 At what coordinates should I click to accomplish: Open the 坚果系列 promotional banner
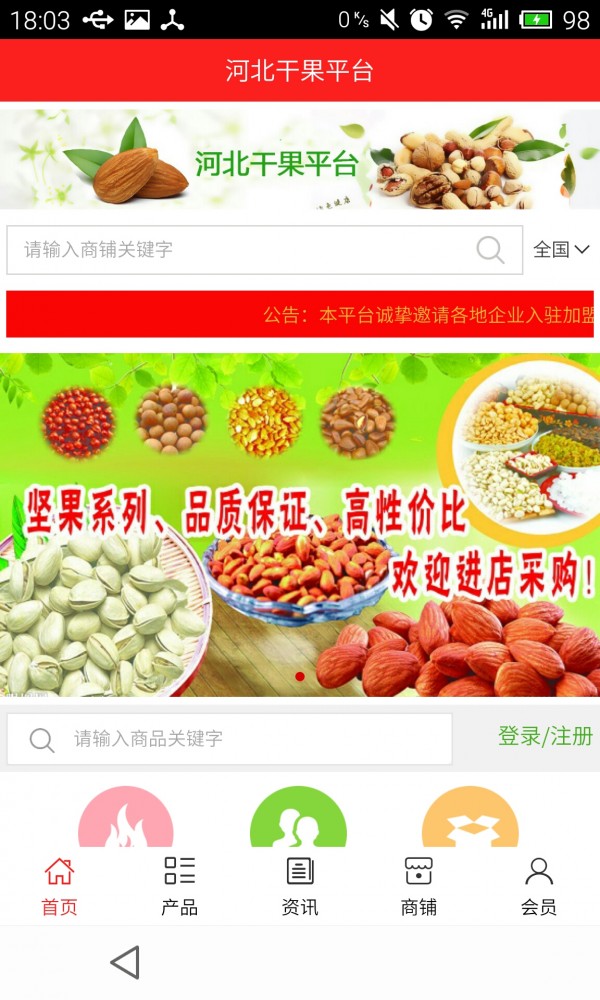tap(300, 525)
